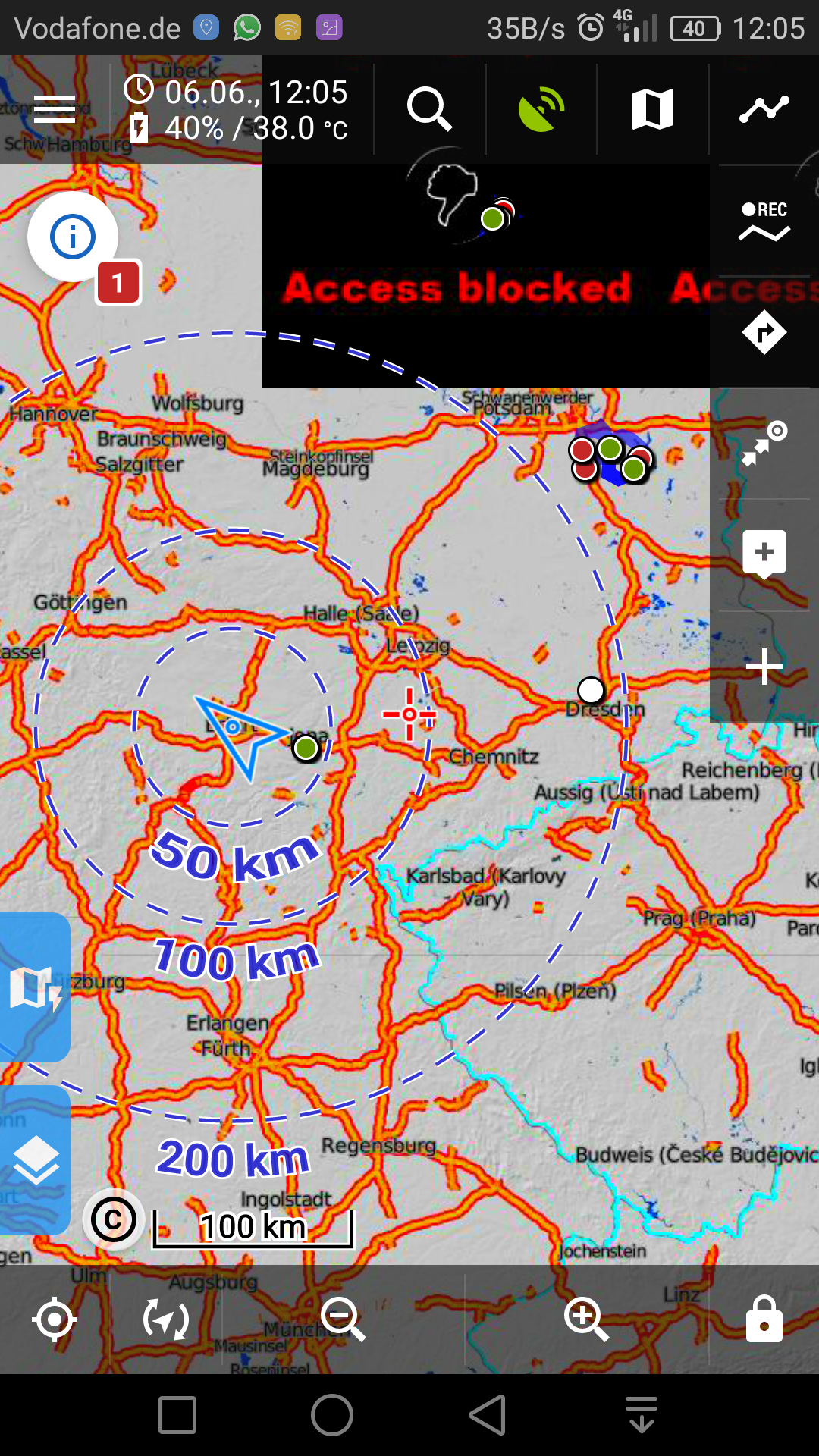Viewport: 819px width, 1456px height.
Task: Go to the Android home screen
Action: point(332,1415)
